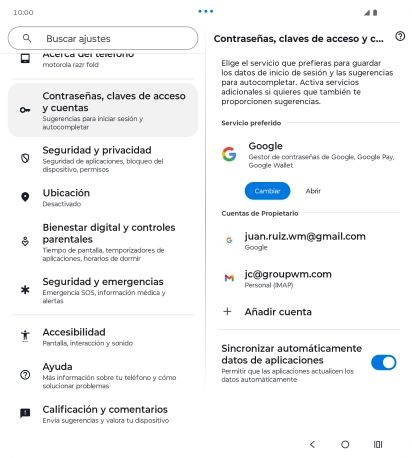Select Contraseñas, claves de acceso y cuentas
412x458 pixels.
pyautogui.click(x=103, y=110)
